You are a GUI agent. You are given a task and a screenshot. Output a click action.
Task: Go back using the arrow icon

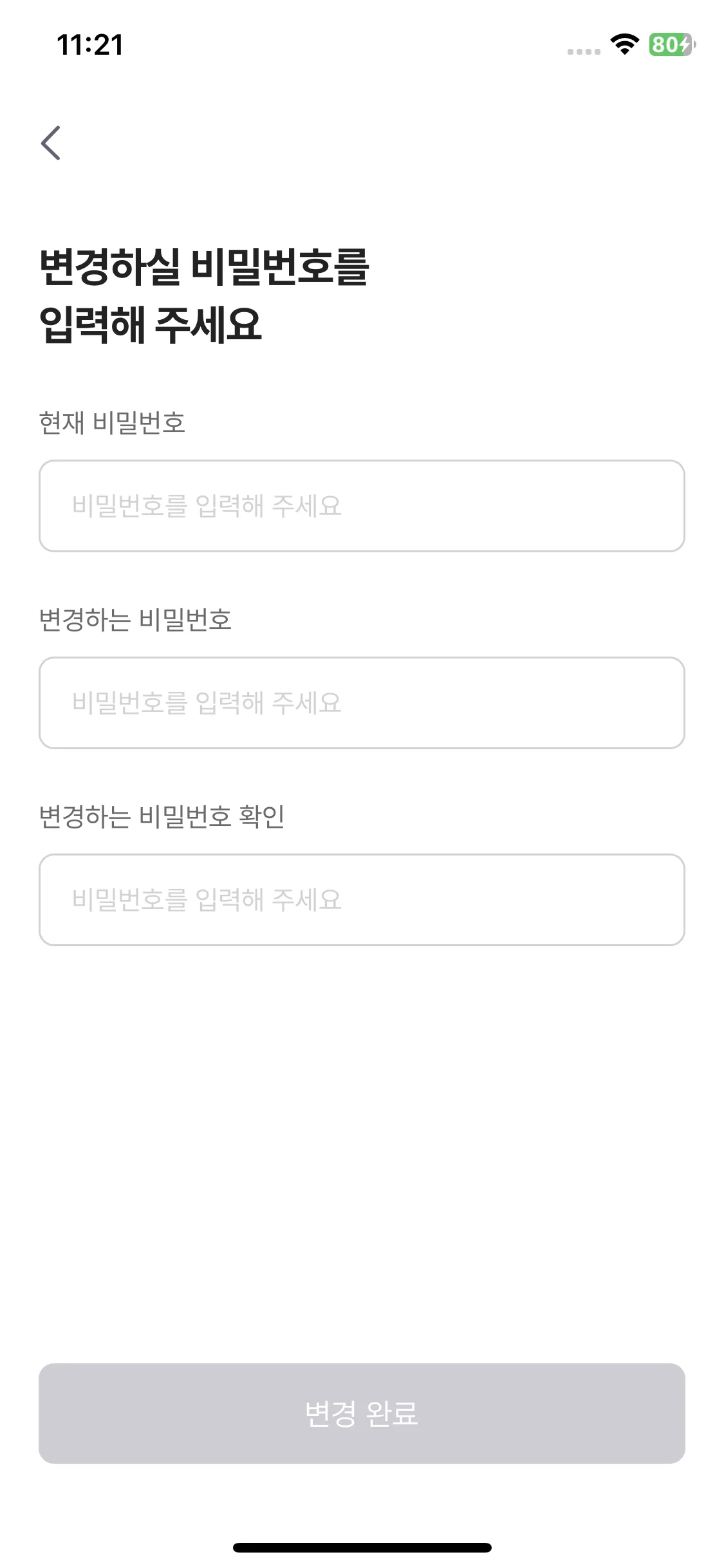(51, 143)
